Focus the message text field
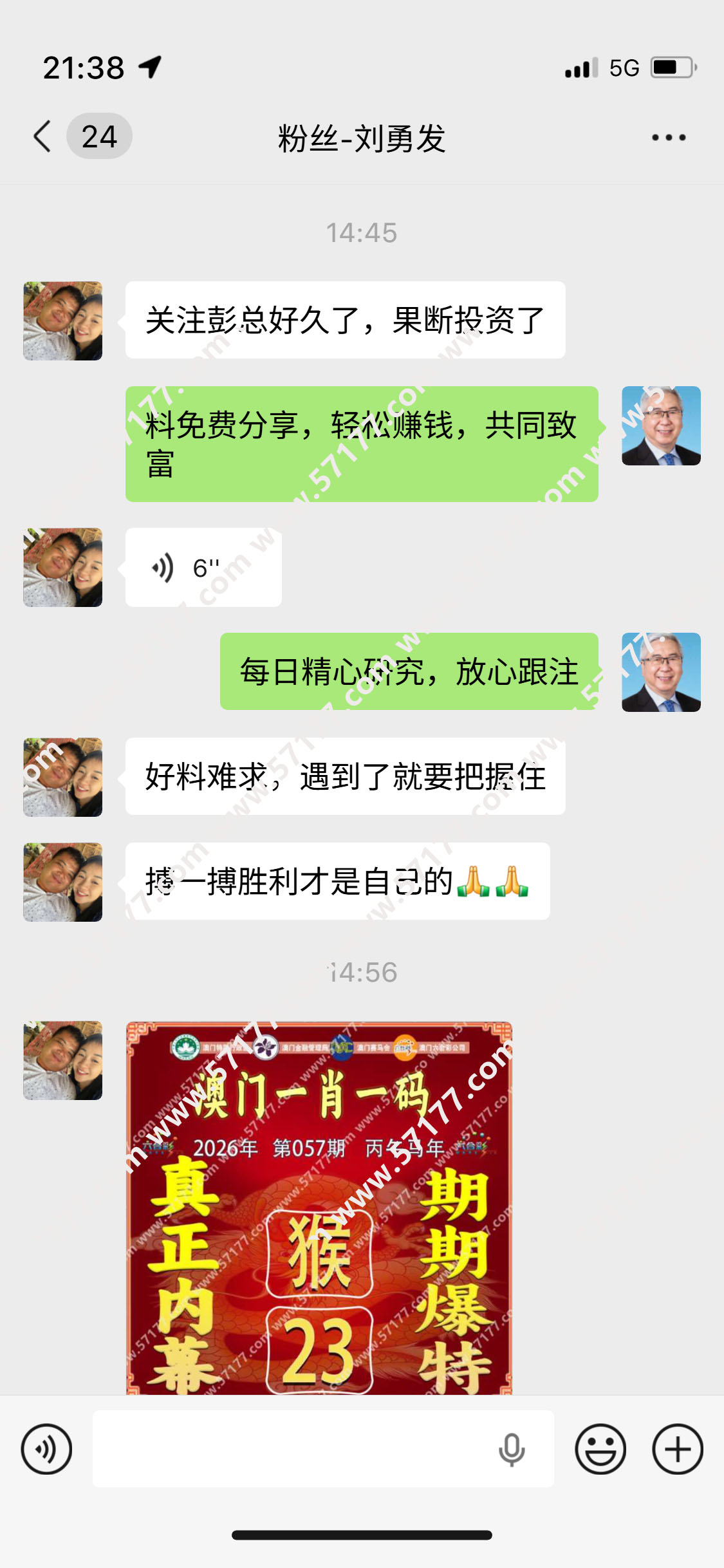This screenshot has height=1568, width=724. pyautogui.click(x=290, y=1449)
